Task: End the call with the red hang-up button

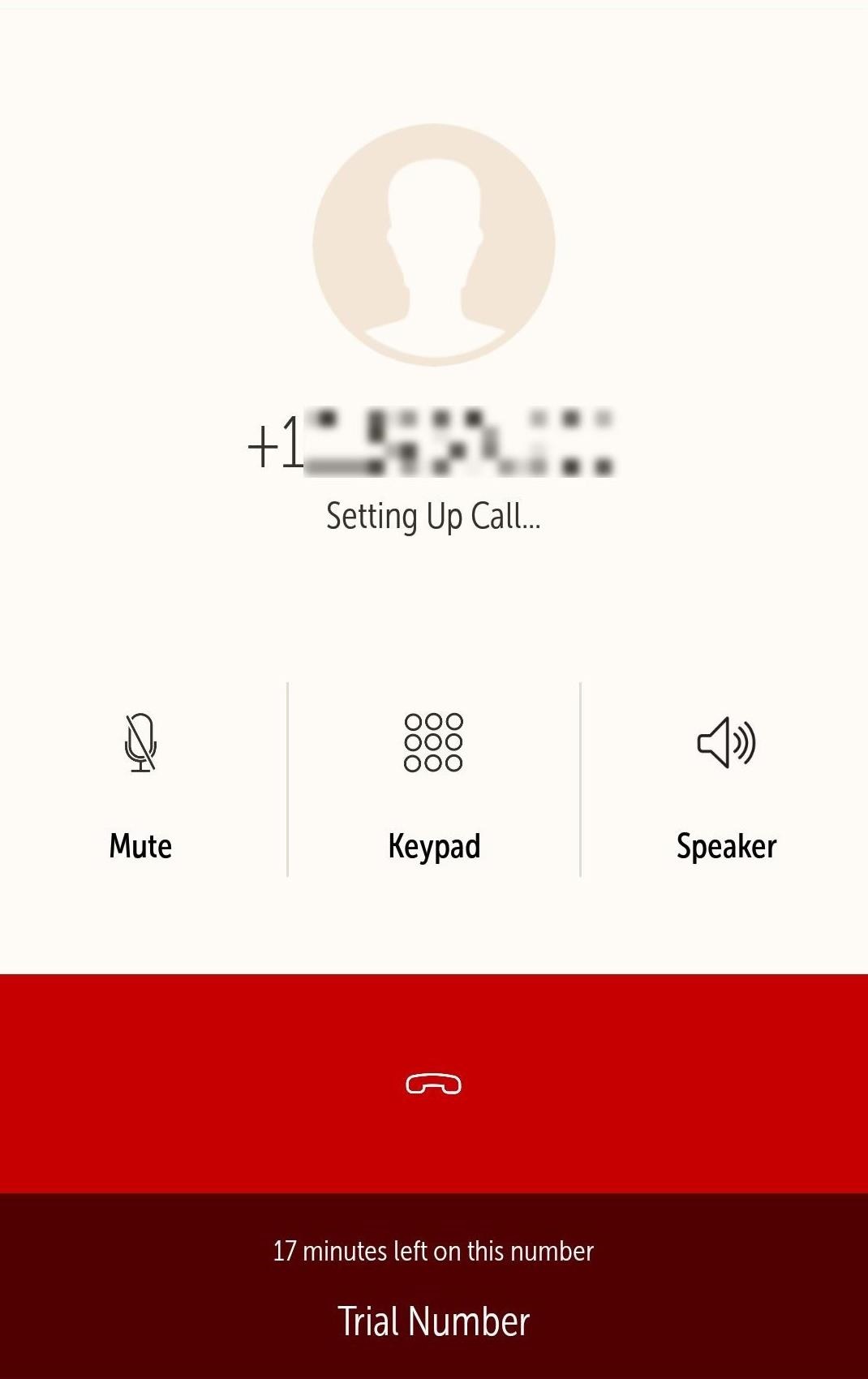Action: (x=434, y=1084)
